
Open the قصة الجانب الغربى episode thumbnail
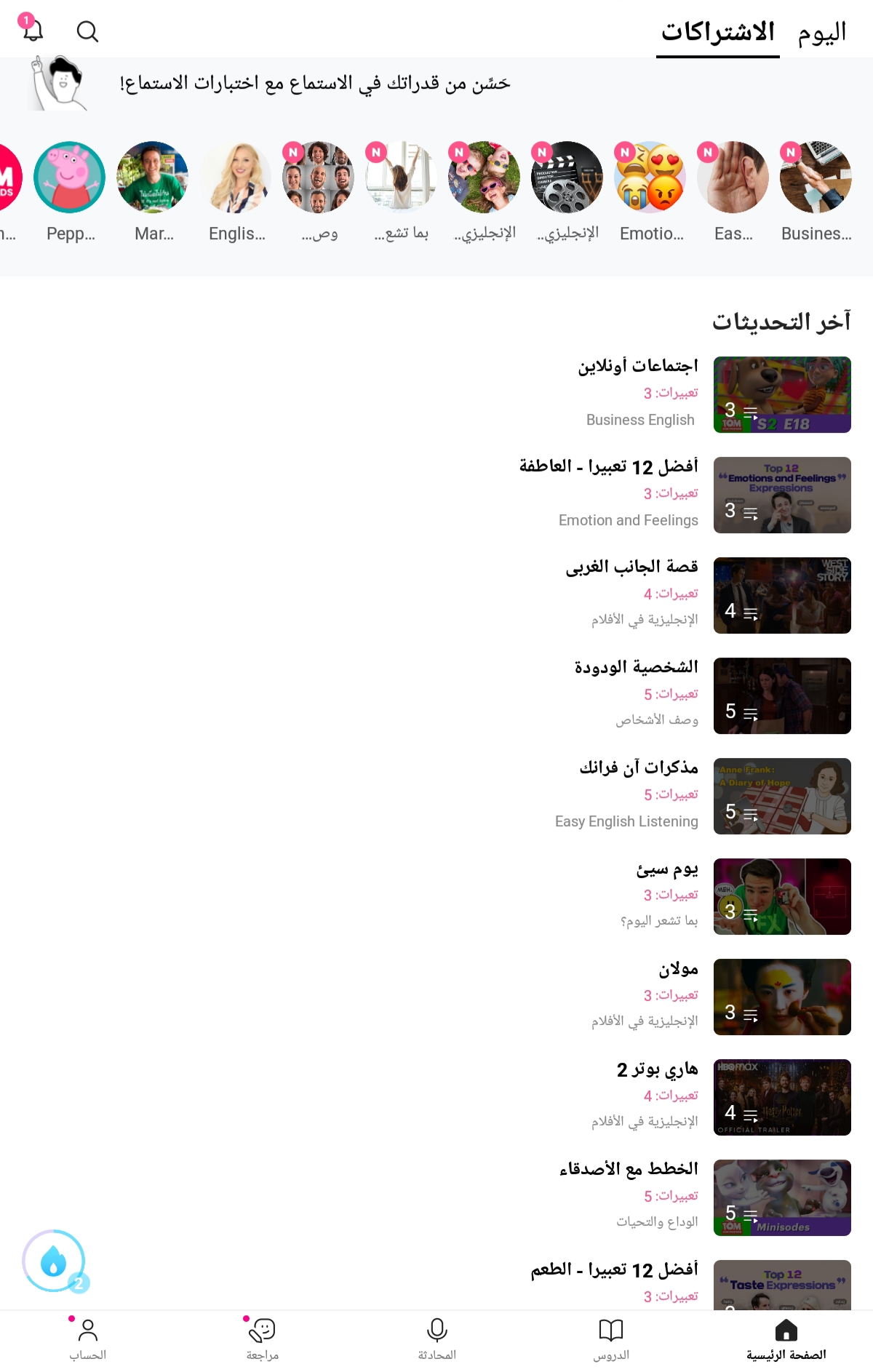coord(782,596)
